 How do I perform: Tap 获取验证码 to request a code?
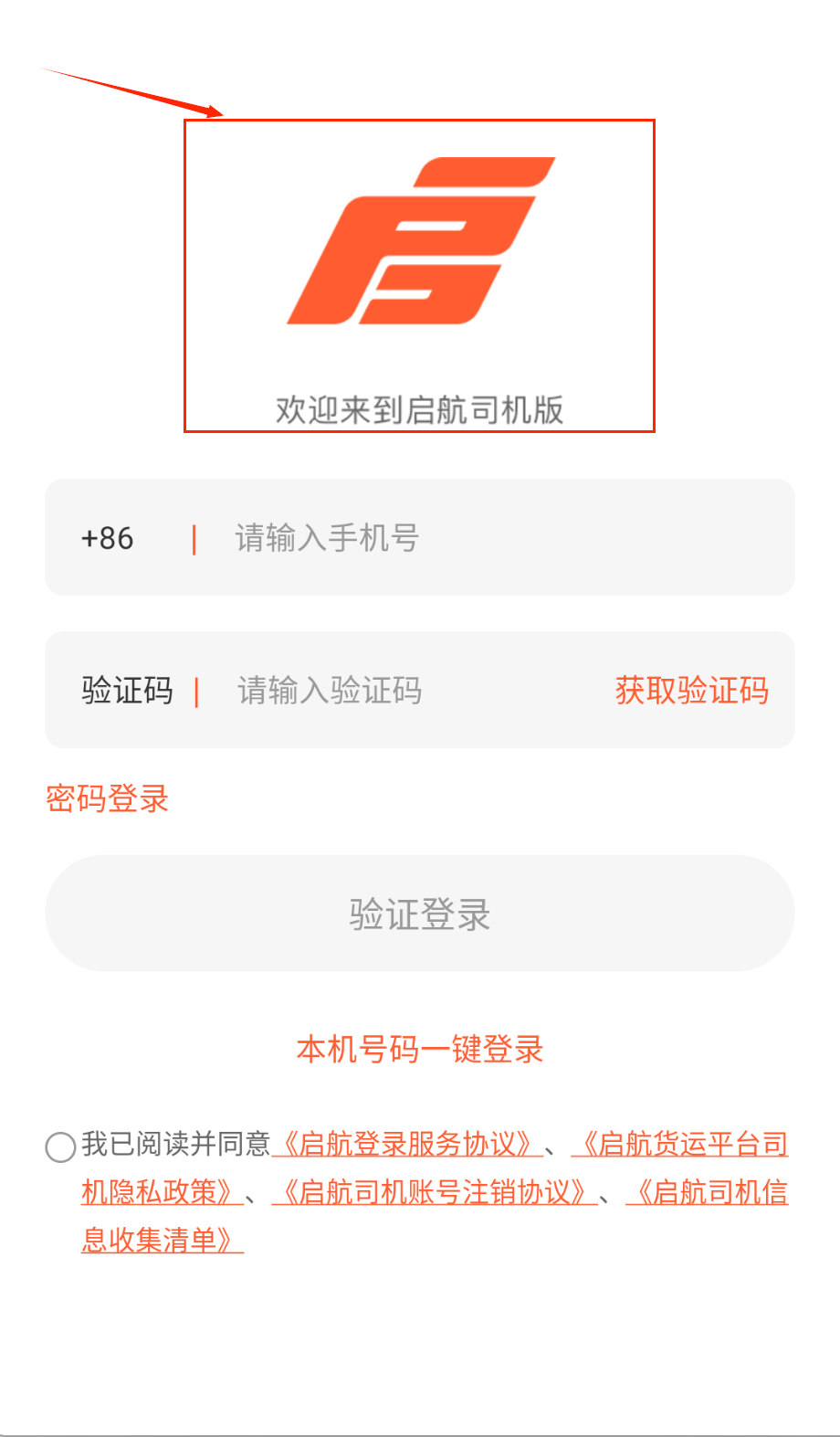click(691, 691)
